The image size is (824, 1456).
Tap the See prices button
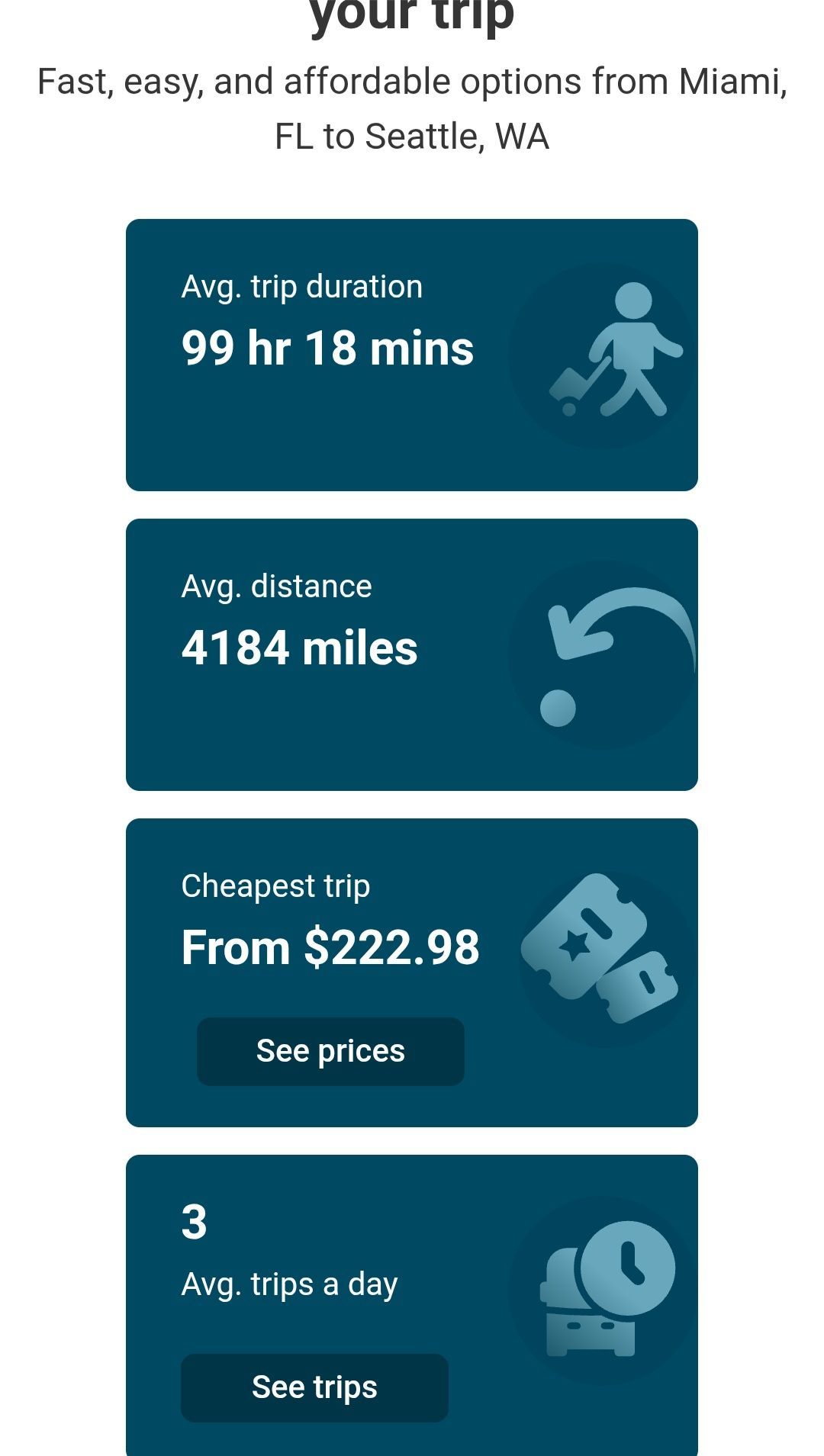330,1051
